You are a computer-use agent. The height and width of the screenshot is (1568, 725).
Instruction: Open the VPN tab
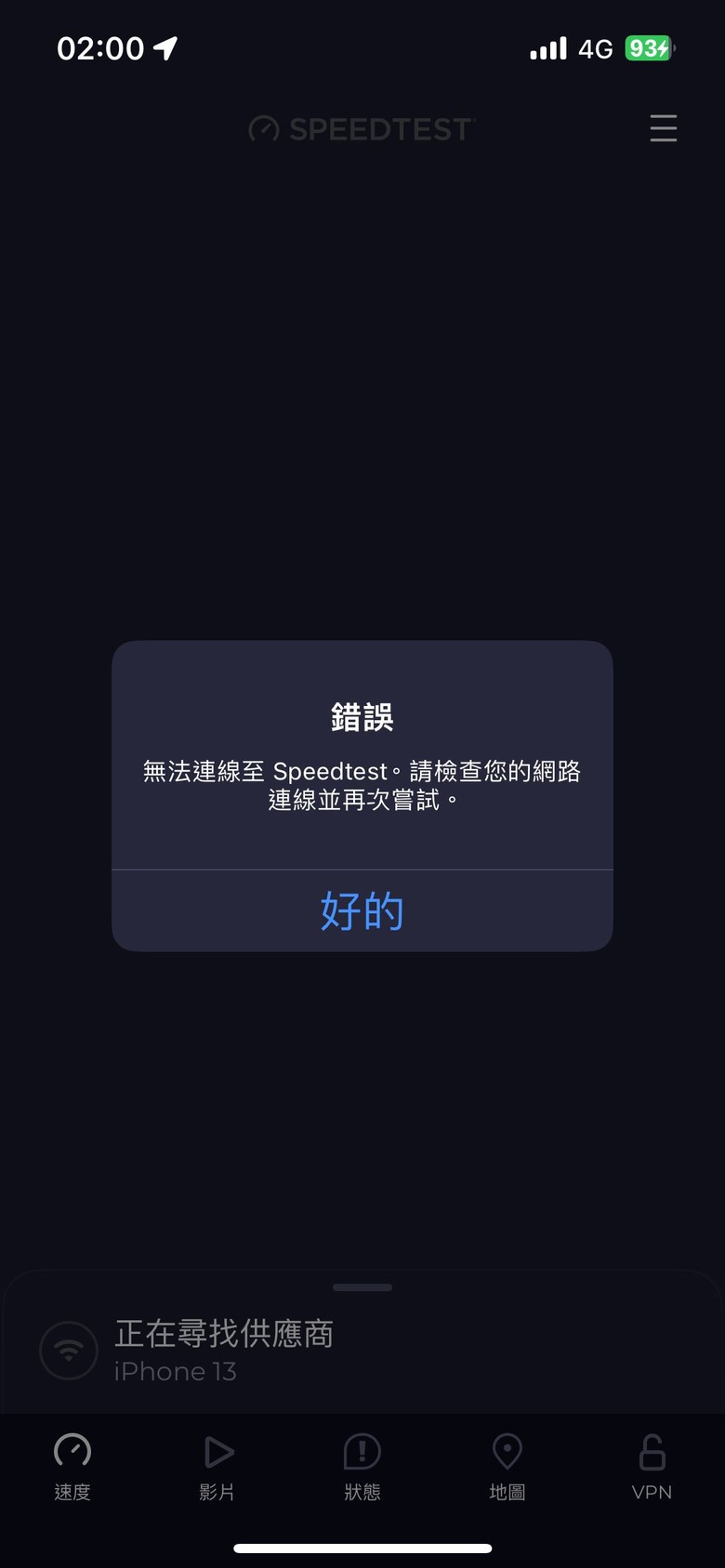click(x=652, y=1467)
